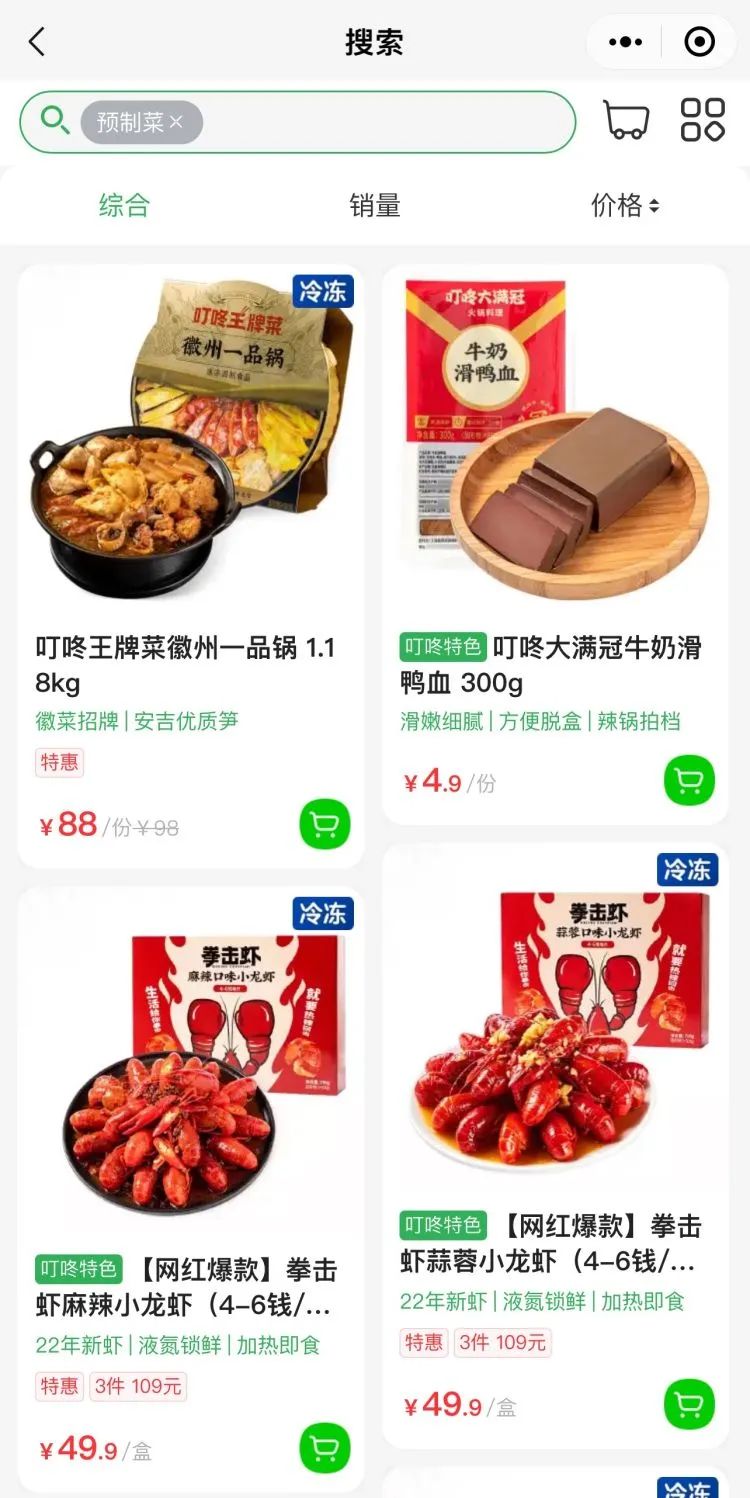This screenshot has width=750, height=1498.
Task: Add 拳击虾麻辣小龙虾 to cart
Action: pyautogui.click(x=323, y=1447)
